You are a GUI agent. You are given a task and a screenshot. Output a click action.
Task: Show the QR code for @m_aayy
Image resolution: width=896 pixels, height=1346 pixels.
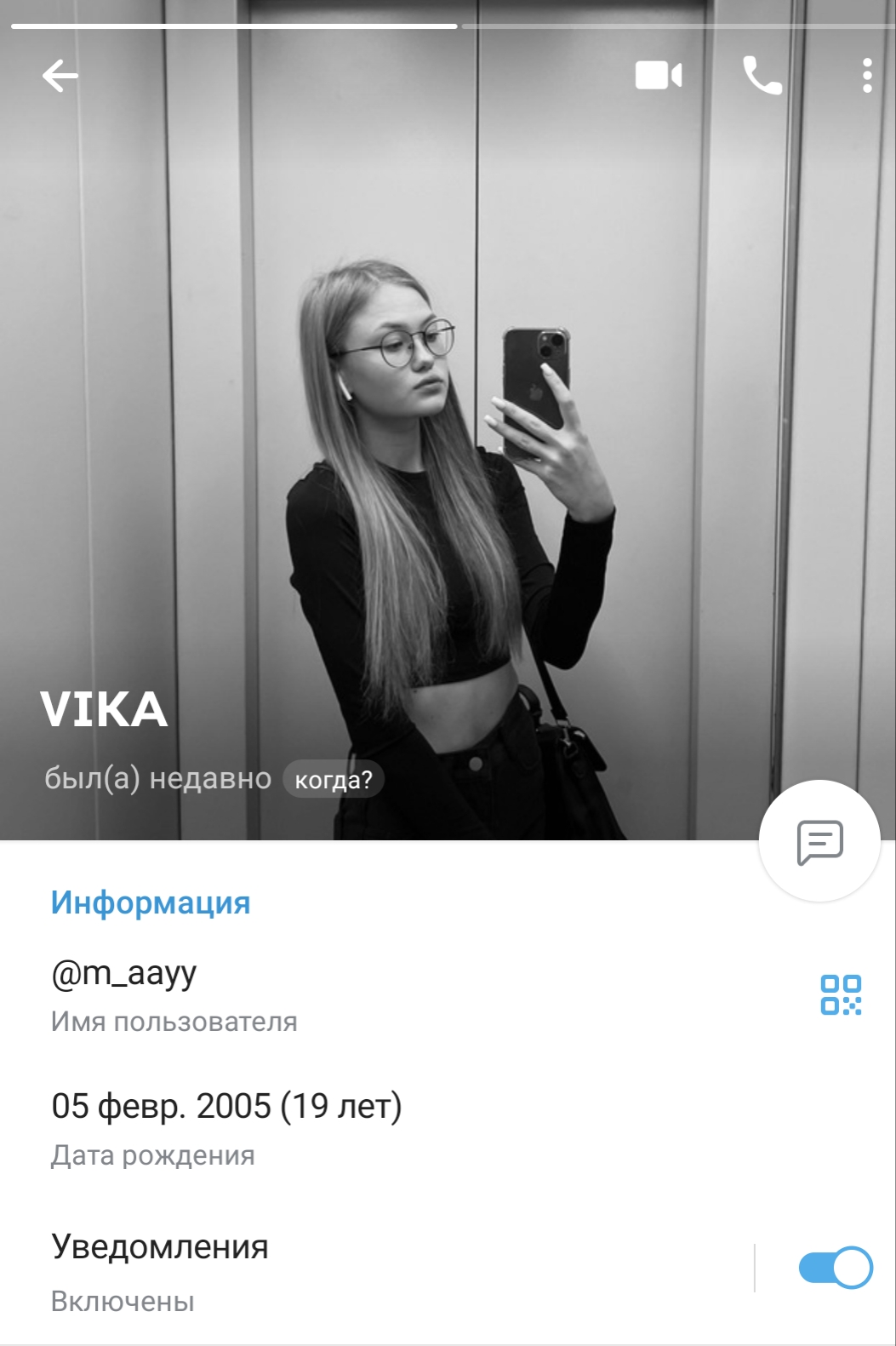(x=840, y=994)
